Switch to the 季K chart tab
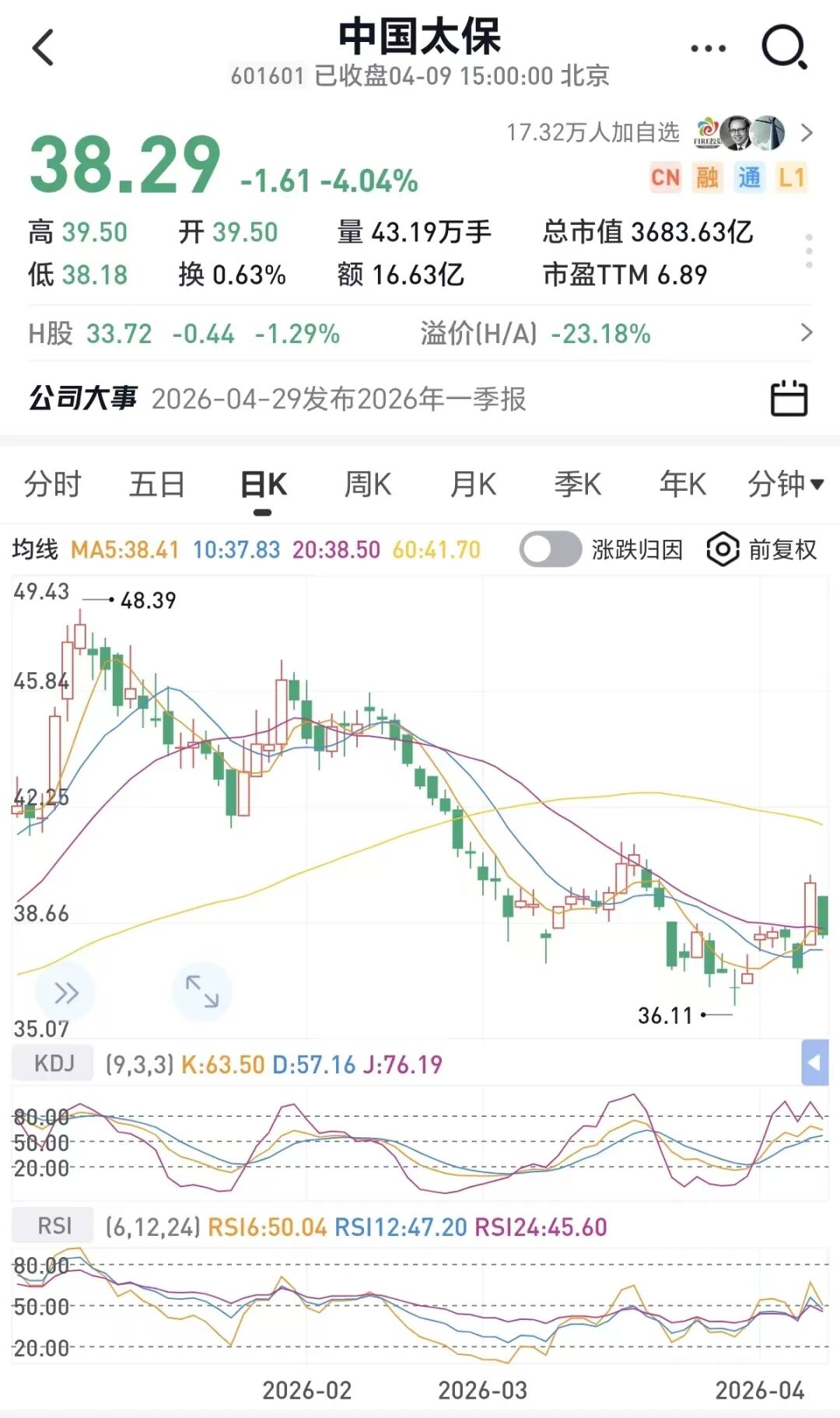 point(577,485)
